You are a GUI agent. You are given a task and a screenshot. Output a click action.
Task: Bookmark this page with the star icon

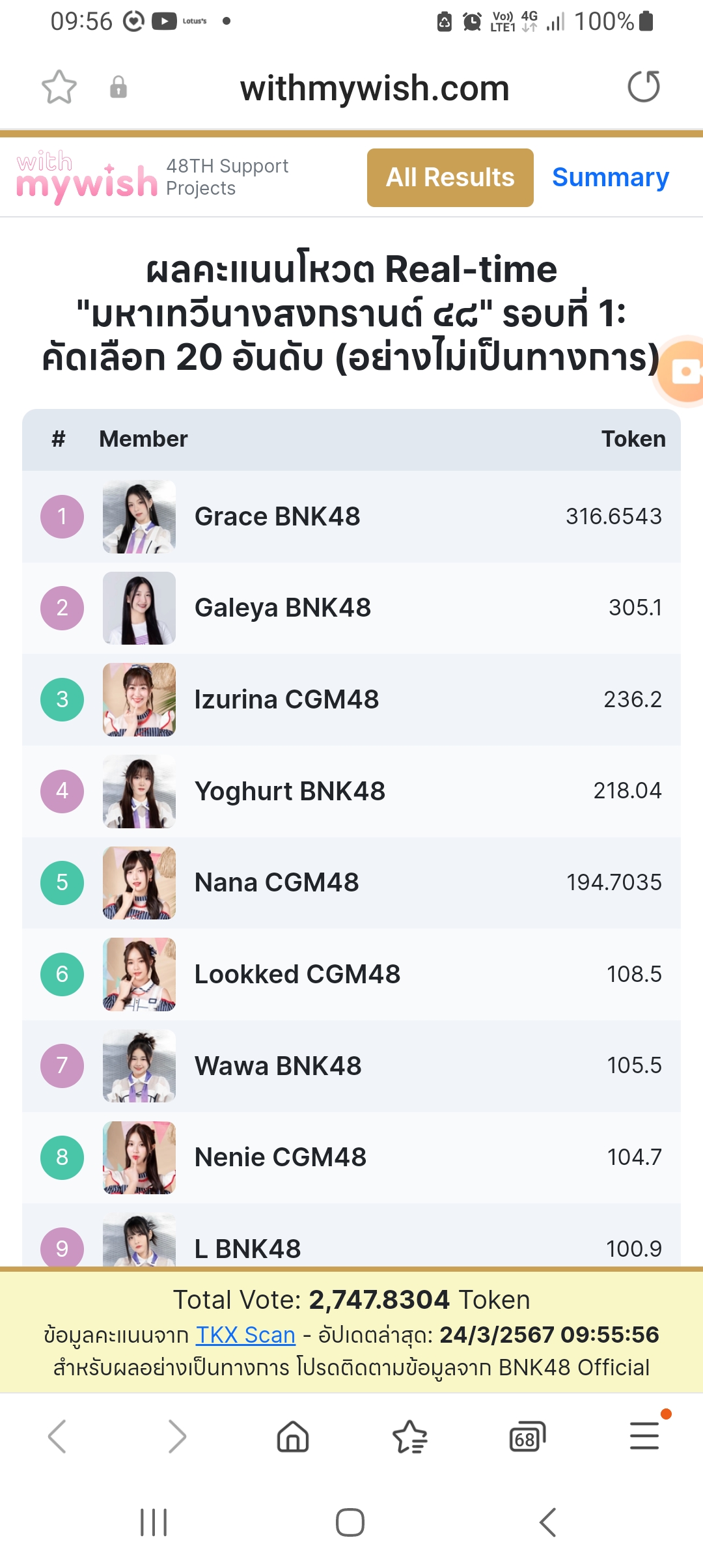59,87
